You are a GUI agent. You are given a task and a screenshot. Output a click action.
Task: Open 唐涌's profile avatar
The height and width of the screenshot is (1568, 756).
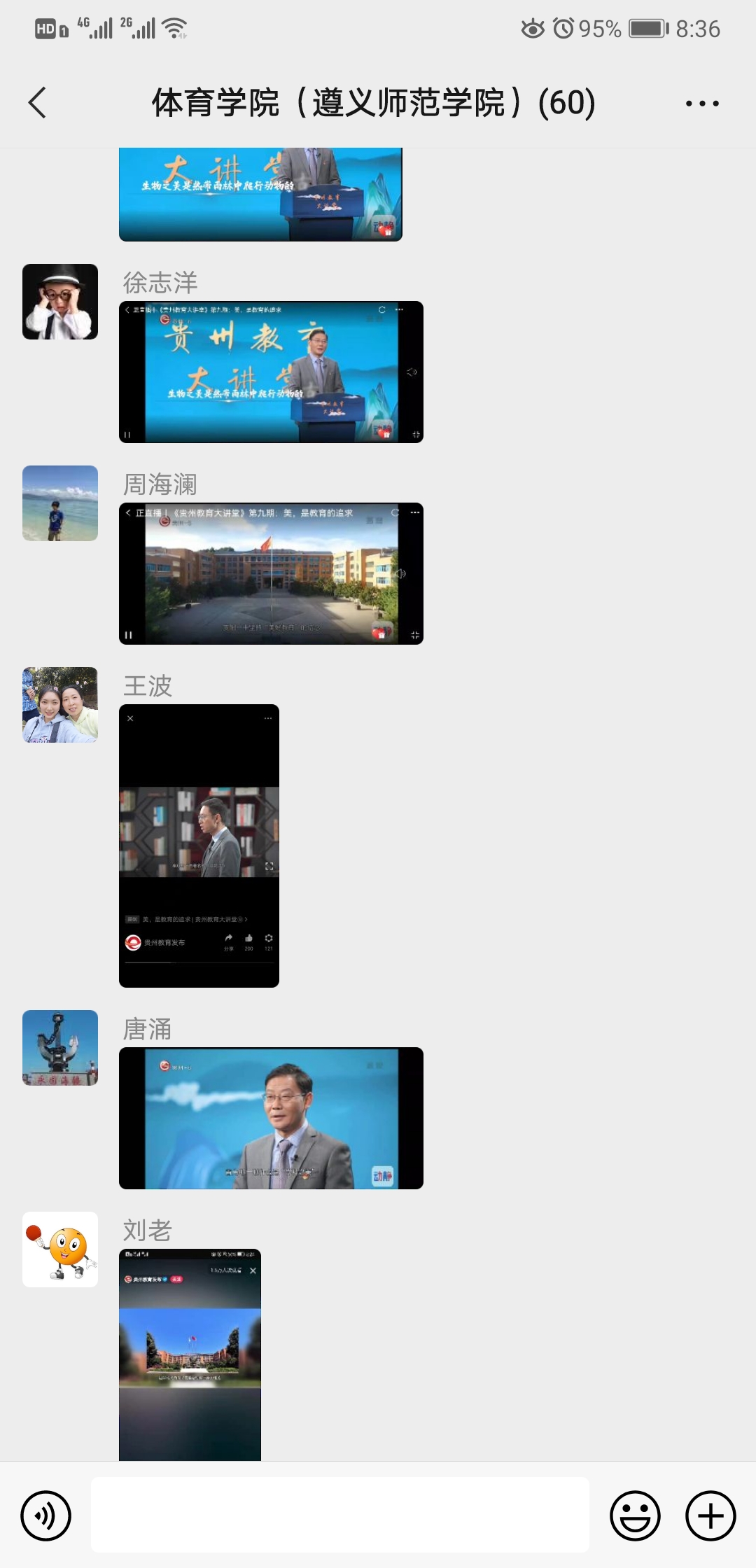(x=60, y=1048)
